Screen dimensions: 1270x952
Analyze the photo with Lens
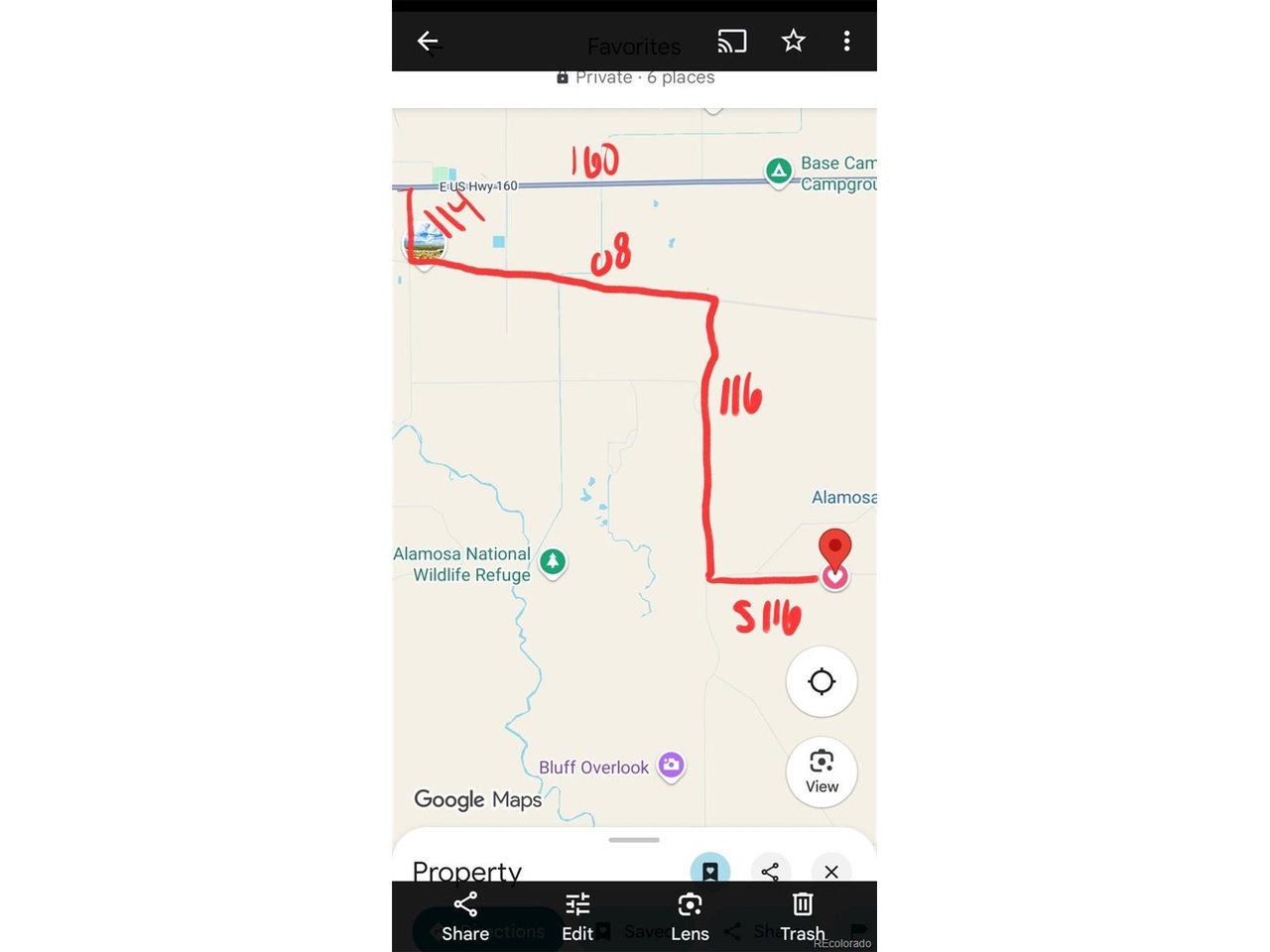click(690, 916)
